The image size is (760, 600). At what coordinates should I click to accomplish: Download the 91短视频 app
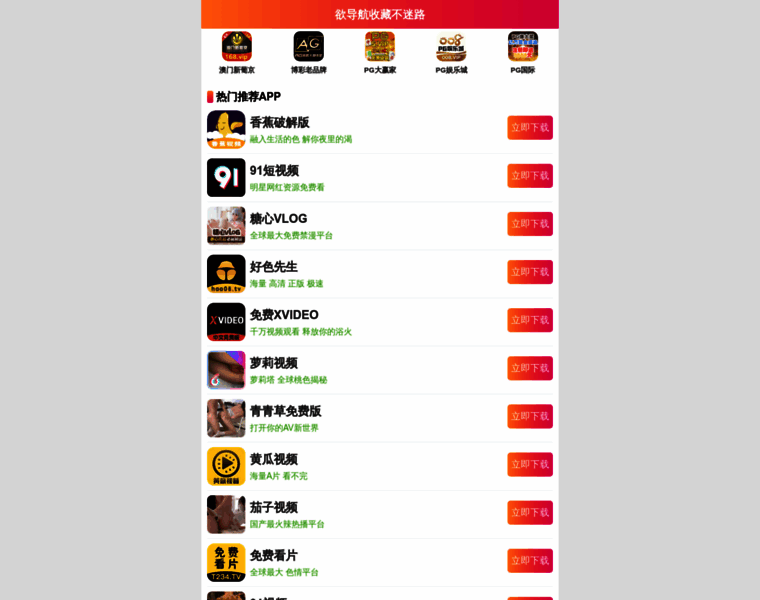tap(530, 176)
